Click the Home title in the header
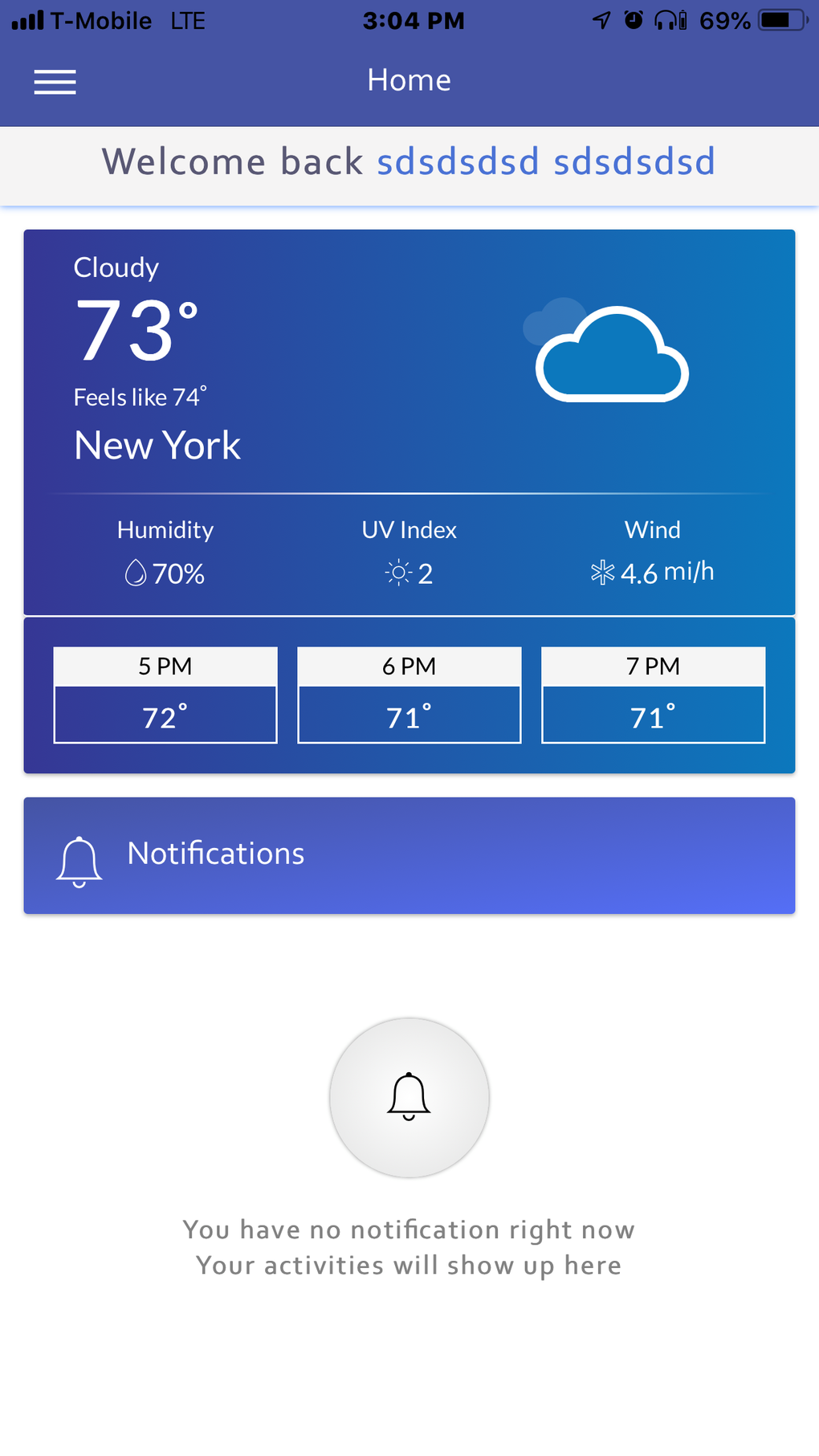The height and width of the screenshot is (1456, 819). click(409, 80)
